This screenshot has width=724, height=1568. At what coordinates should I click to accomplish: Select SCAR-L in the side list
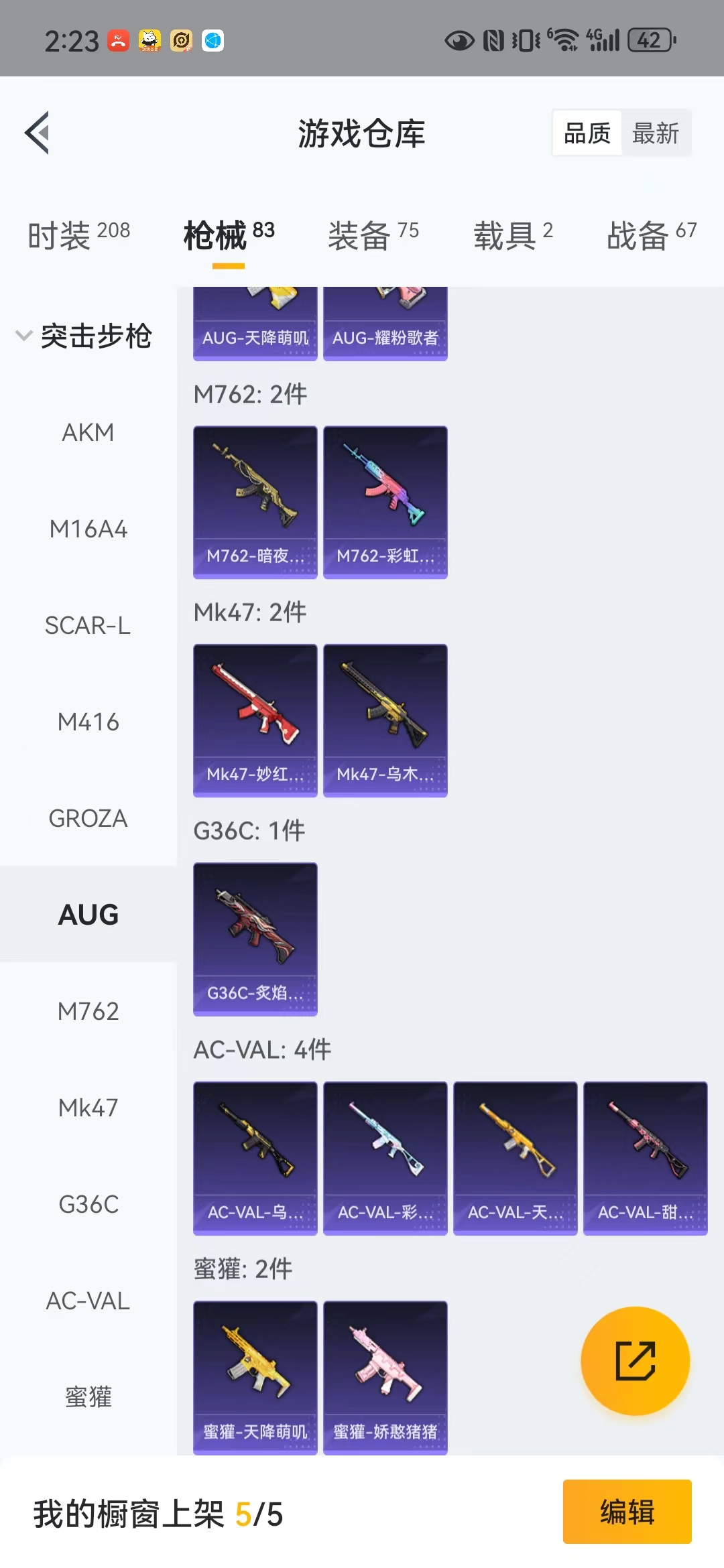(88, 626)
